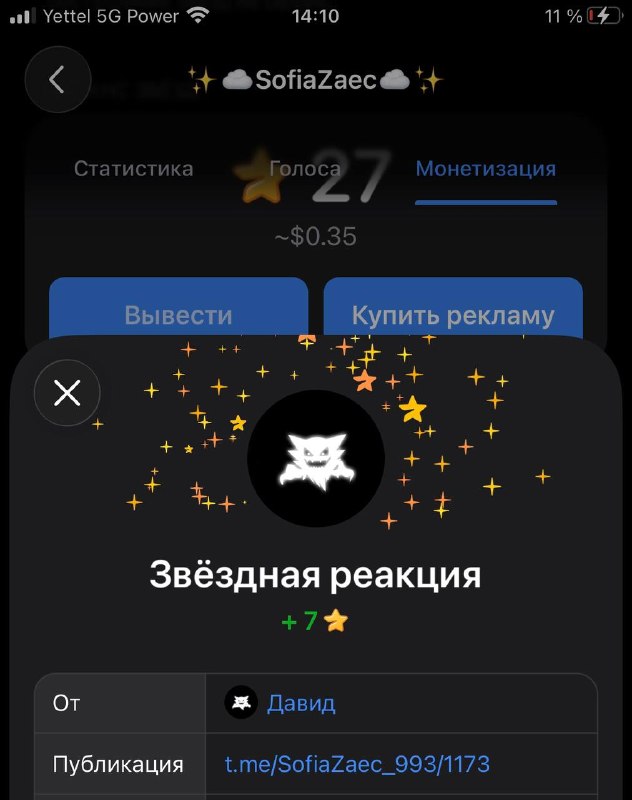Image resolution: width=632 pixels, height=800 pixels.
Task: Select the Монетизация tab
Action: 486,169
